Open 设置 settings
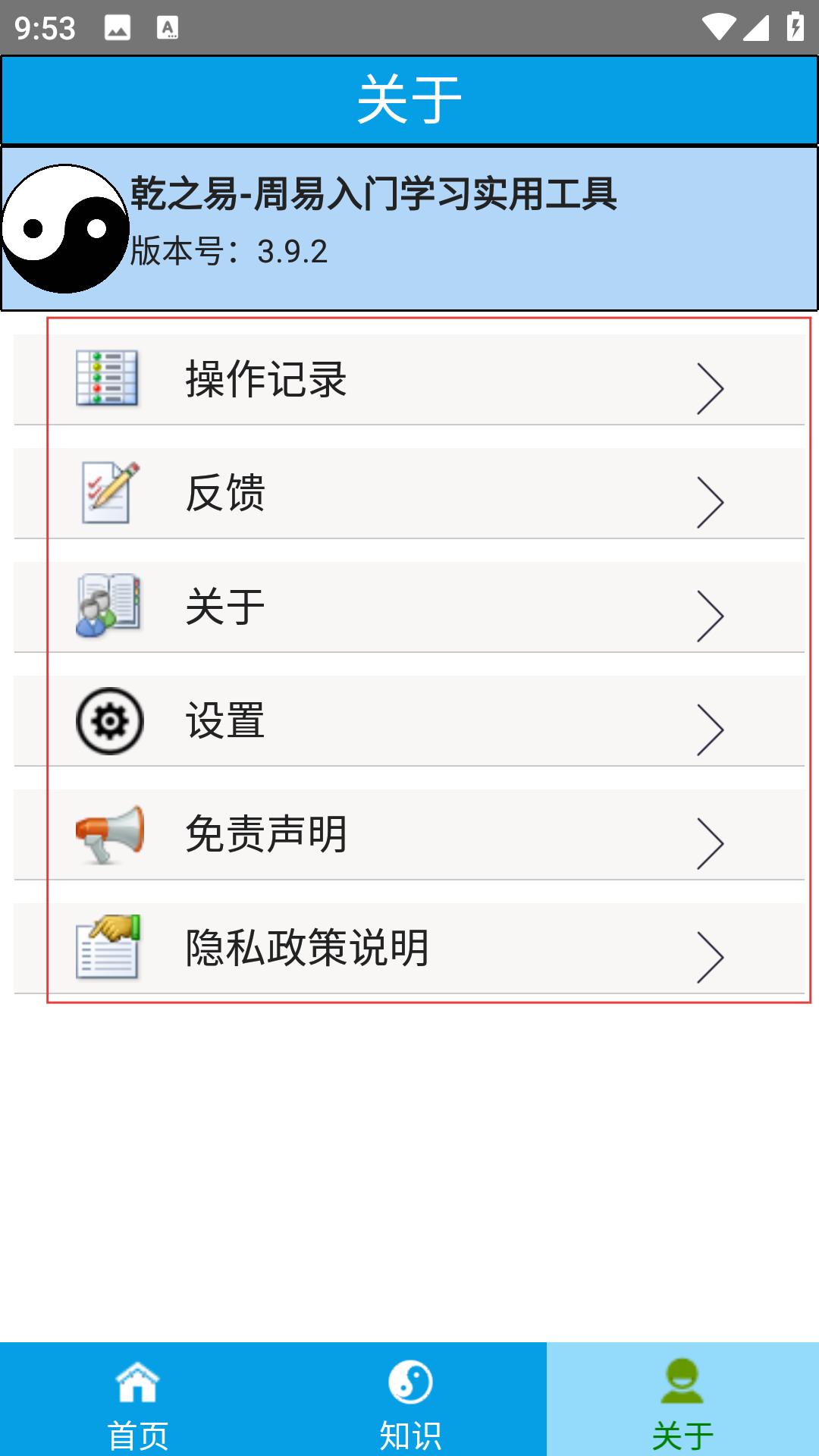 pos(409,720)
